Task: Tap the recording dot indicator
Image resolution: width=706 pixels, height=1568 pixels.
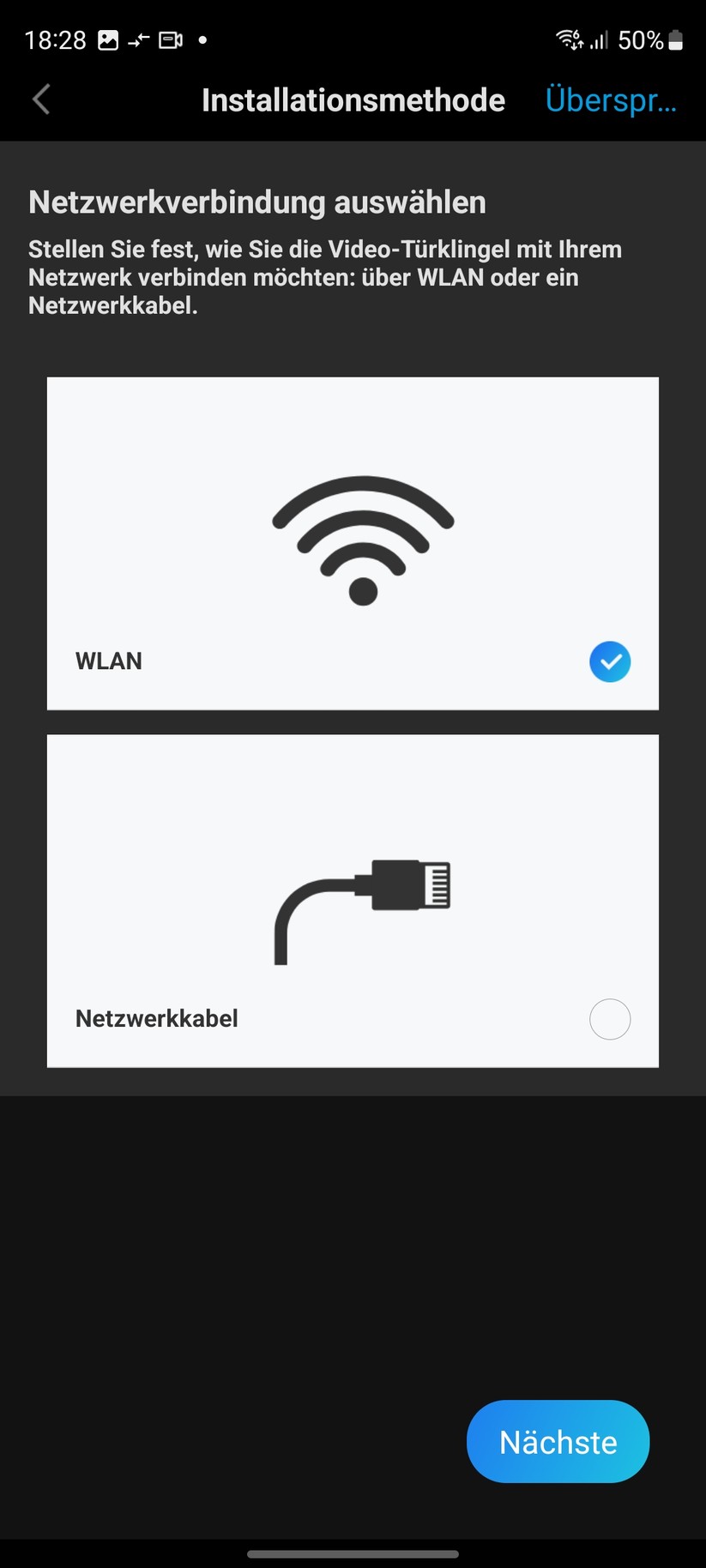Action: 203,39
